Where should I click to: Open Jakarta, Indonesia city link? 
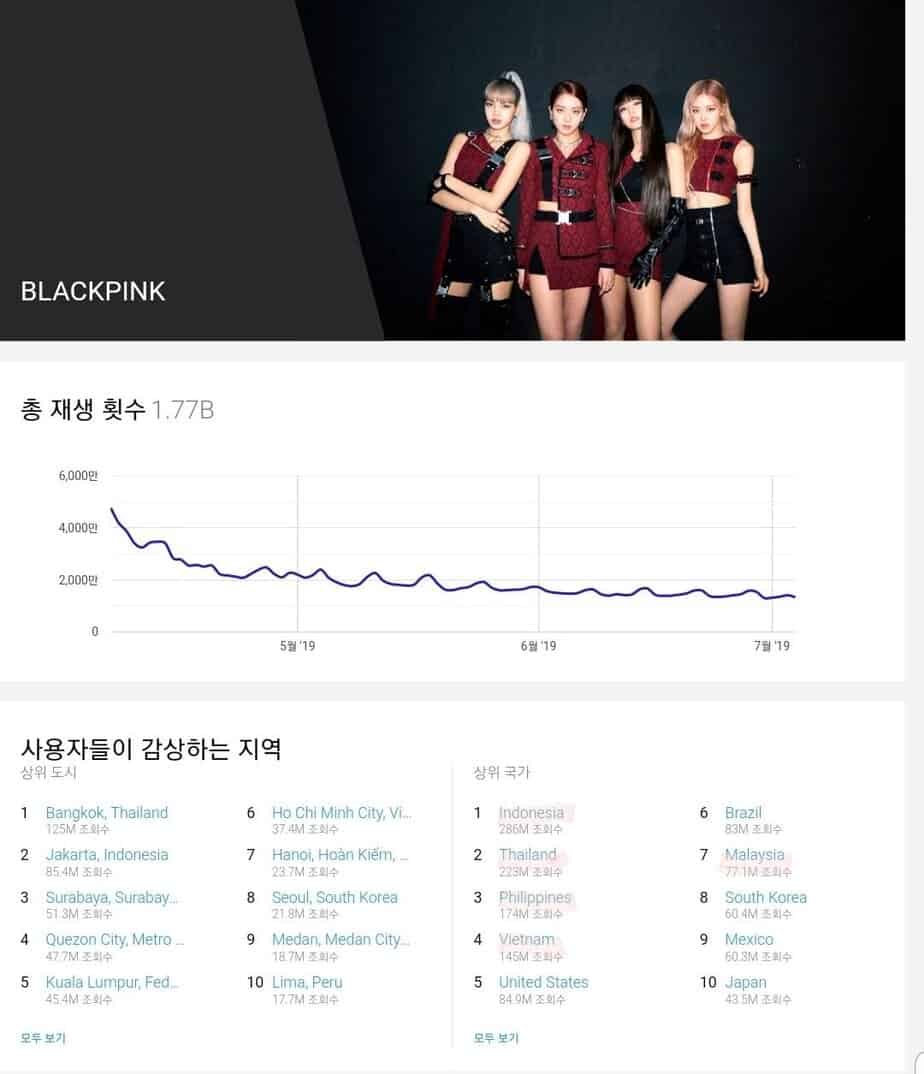click(107, 855)
